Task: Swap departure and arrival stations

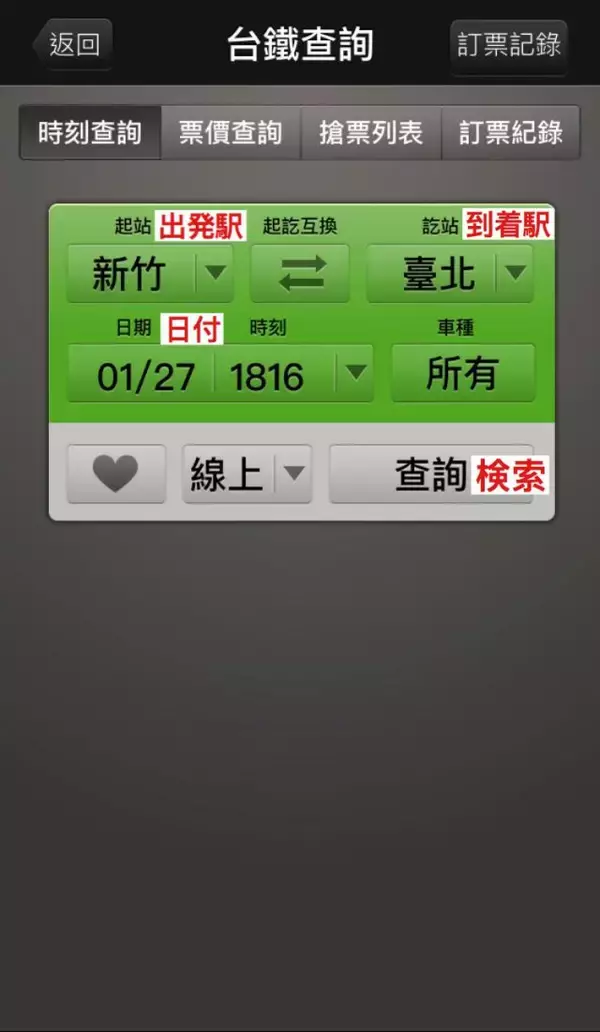Action: [x=300, y=274]
